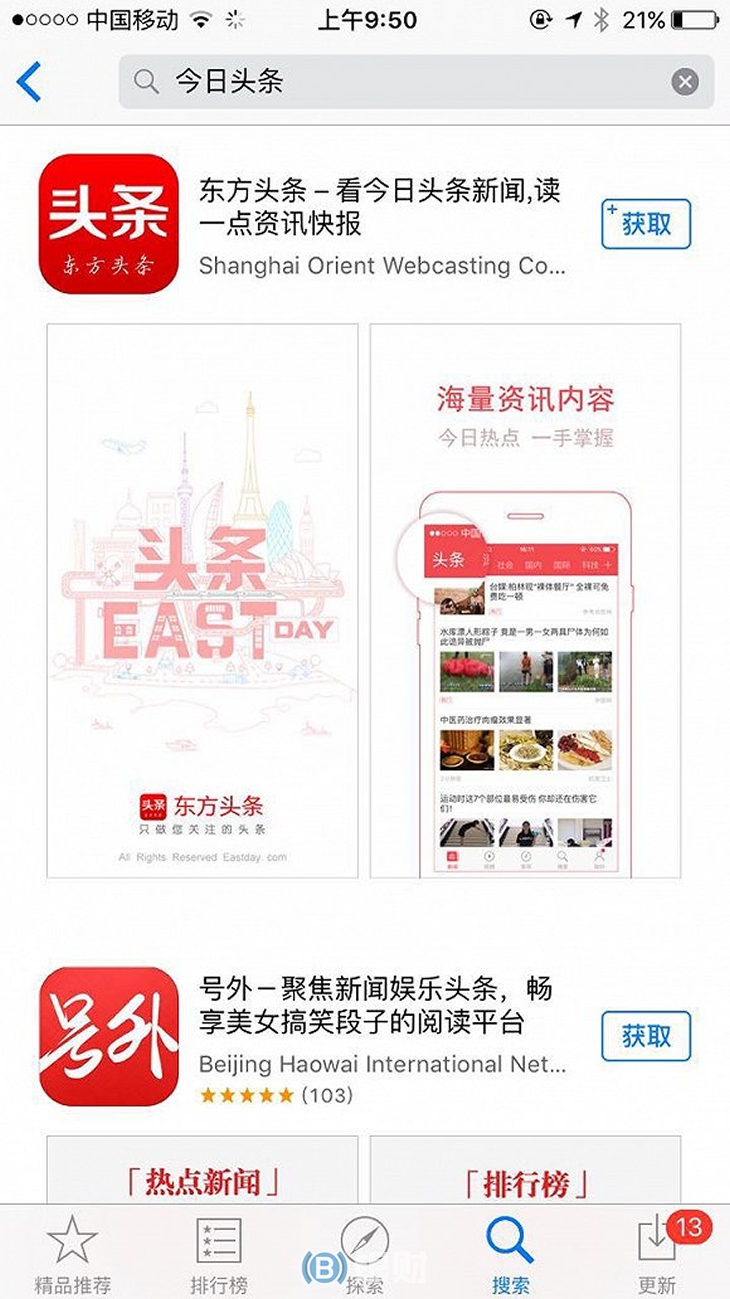Viewport: 730px width, 1299px height.
Task: Open the 更新 tab with 13 updates
Action: tap(657, 1255)
